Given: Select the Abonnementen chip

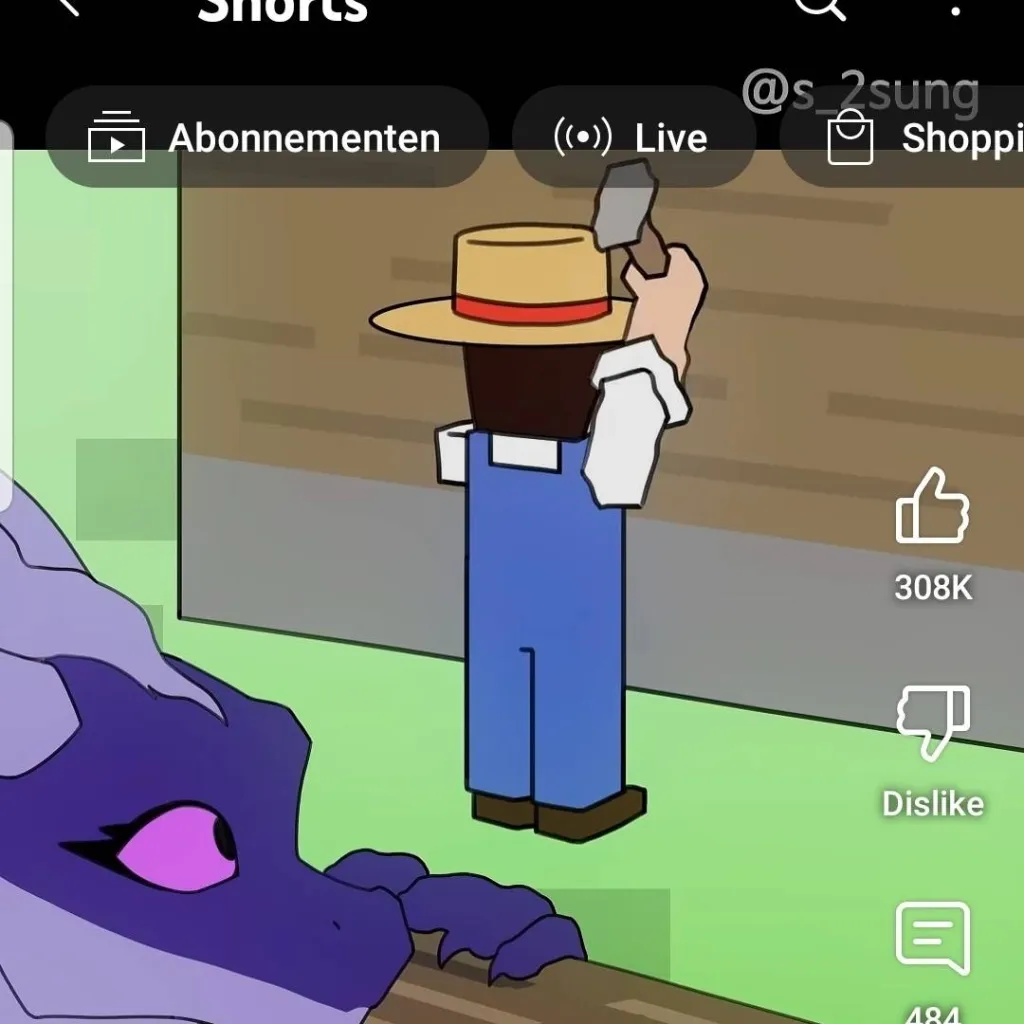Looking at the screenshot, I should [x=266, y=138].
